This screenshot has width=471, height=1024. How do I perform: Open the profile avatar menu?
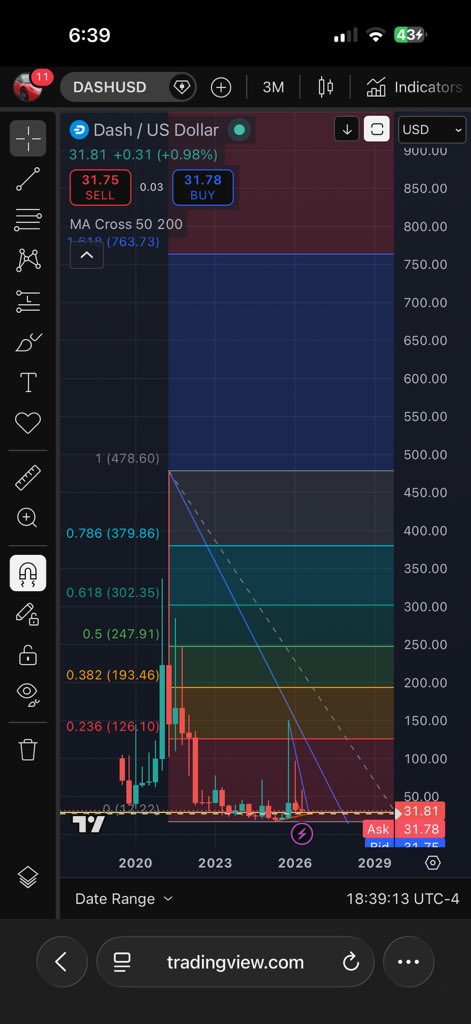click(x=29, y=86)
